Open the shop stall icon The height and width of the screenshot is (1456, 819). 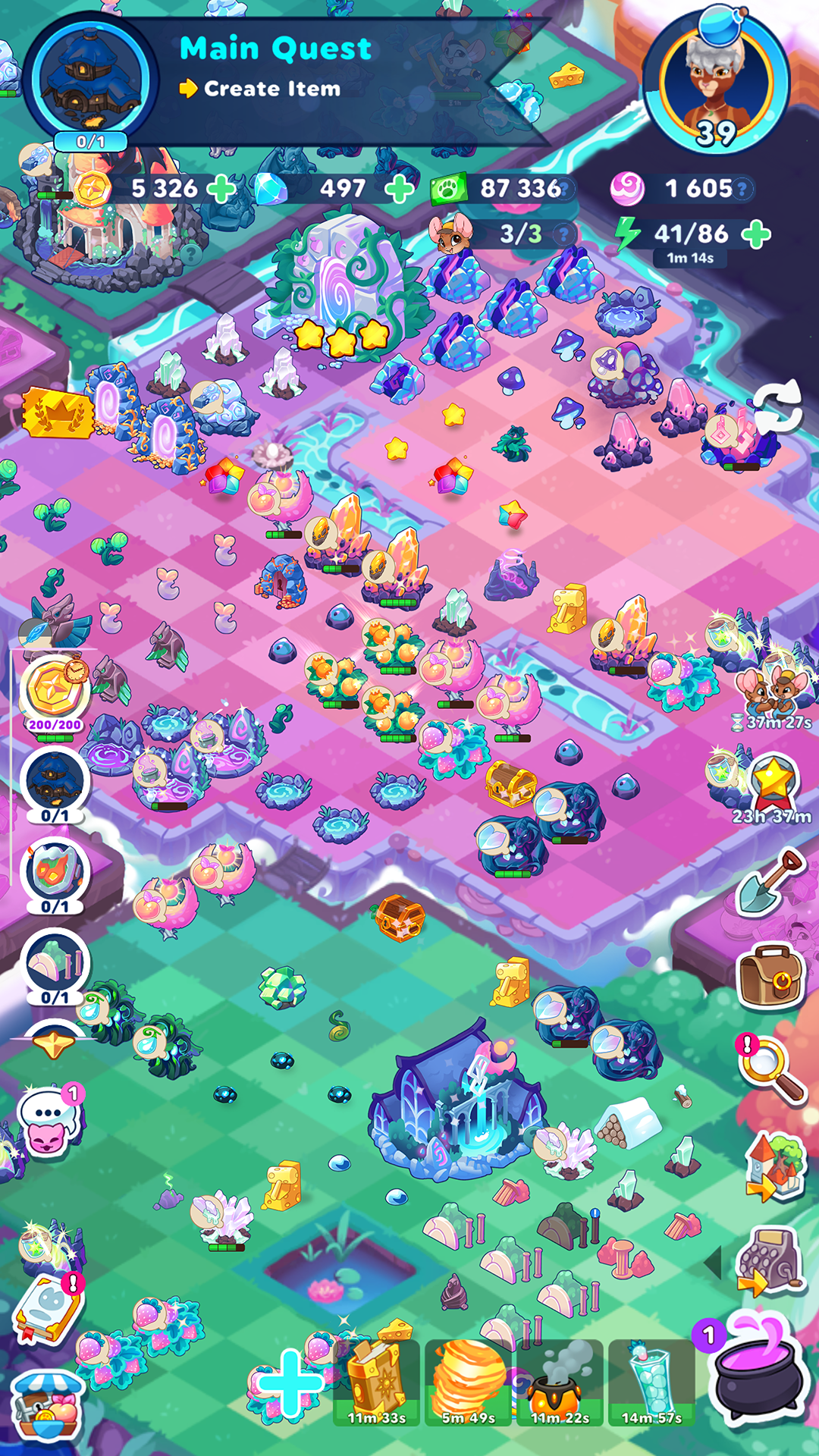click(47, 1405)
